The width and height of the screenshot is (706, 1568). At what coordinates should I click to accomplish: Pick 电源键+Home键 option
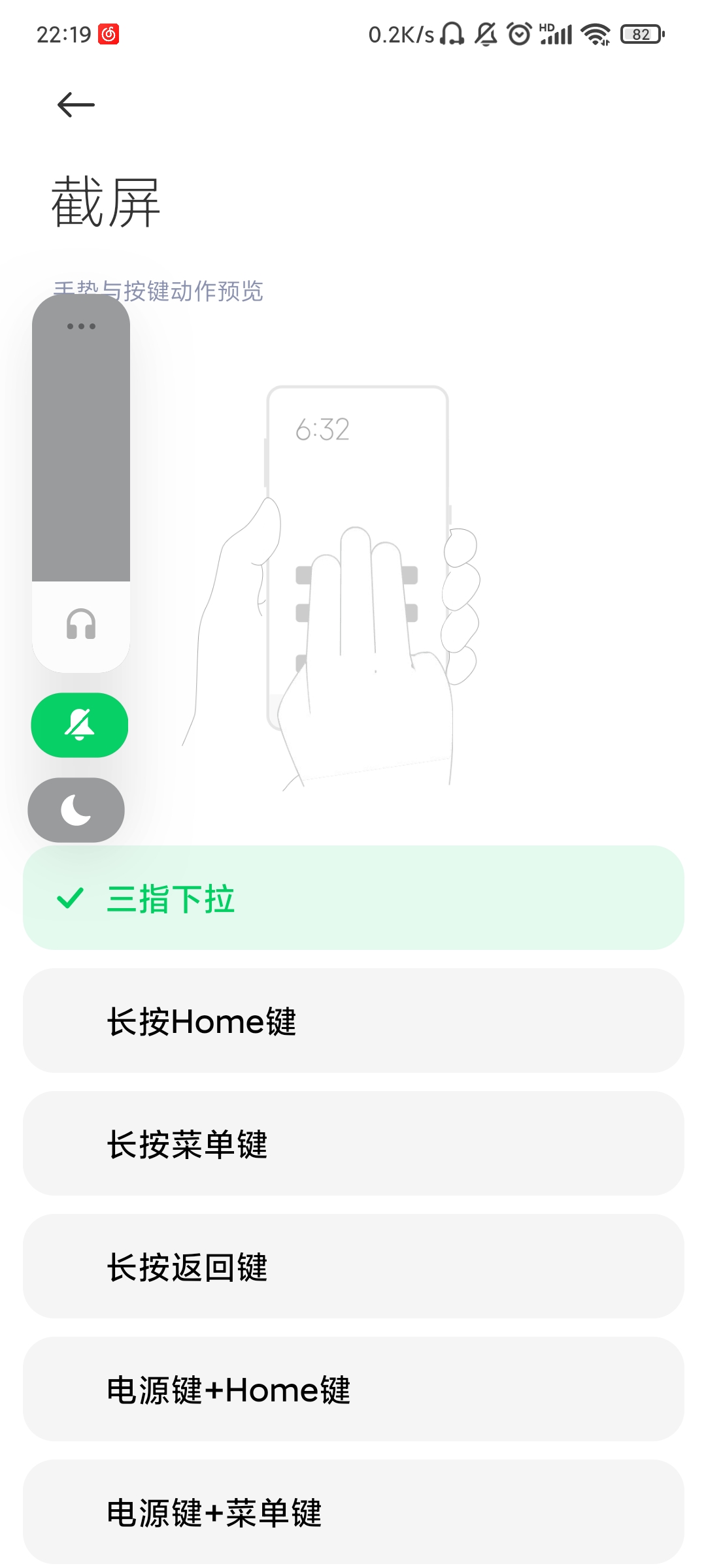tap(354, 1389)
